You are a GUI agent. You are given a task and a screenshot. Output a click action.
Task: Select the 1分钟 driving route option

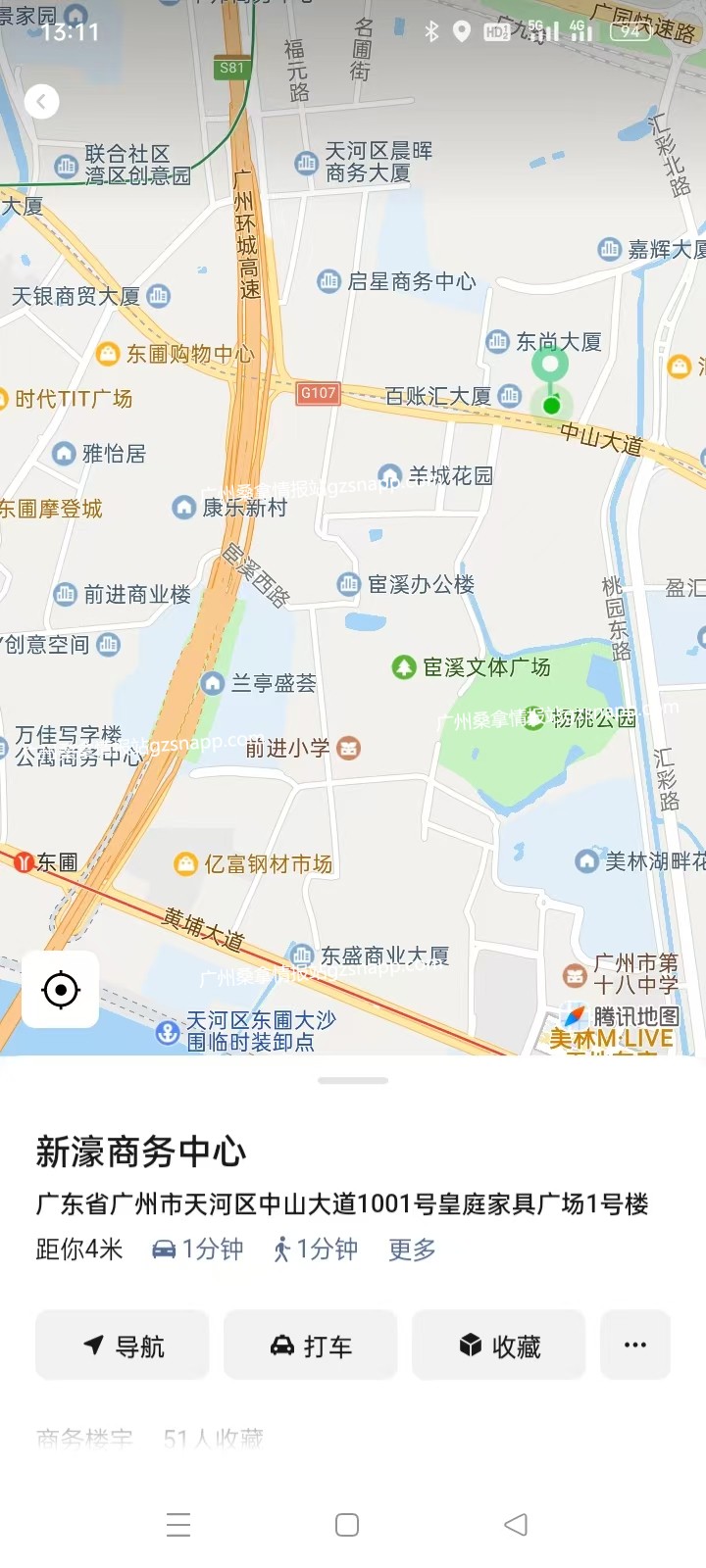coord(197,1249)
